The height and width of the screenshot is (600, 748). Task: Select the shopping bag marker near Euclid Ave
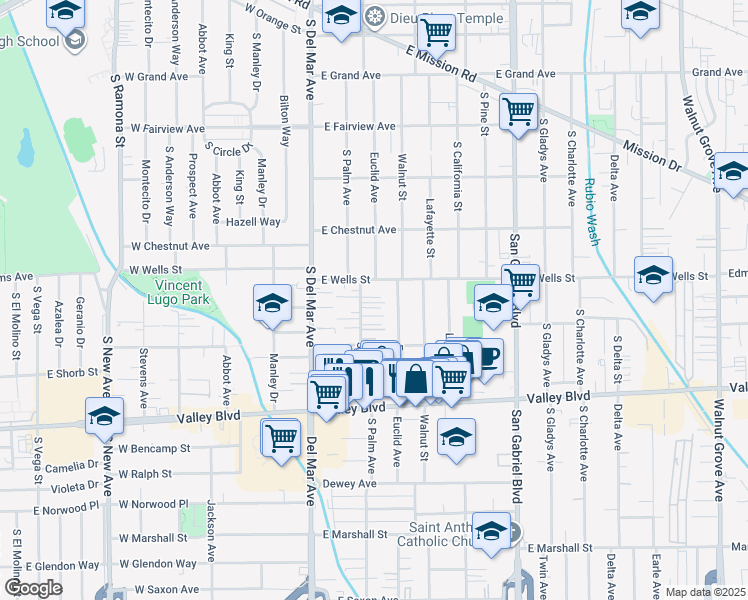tap(414, 379)
